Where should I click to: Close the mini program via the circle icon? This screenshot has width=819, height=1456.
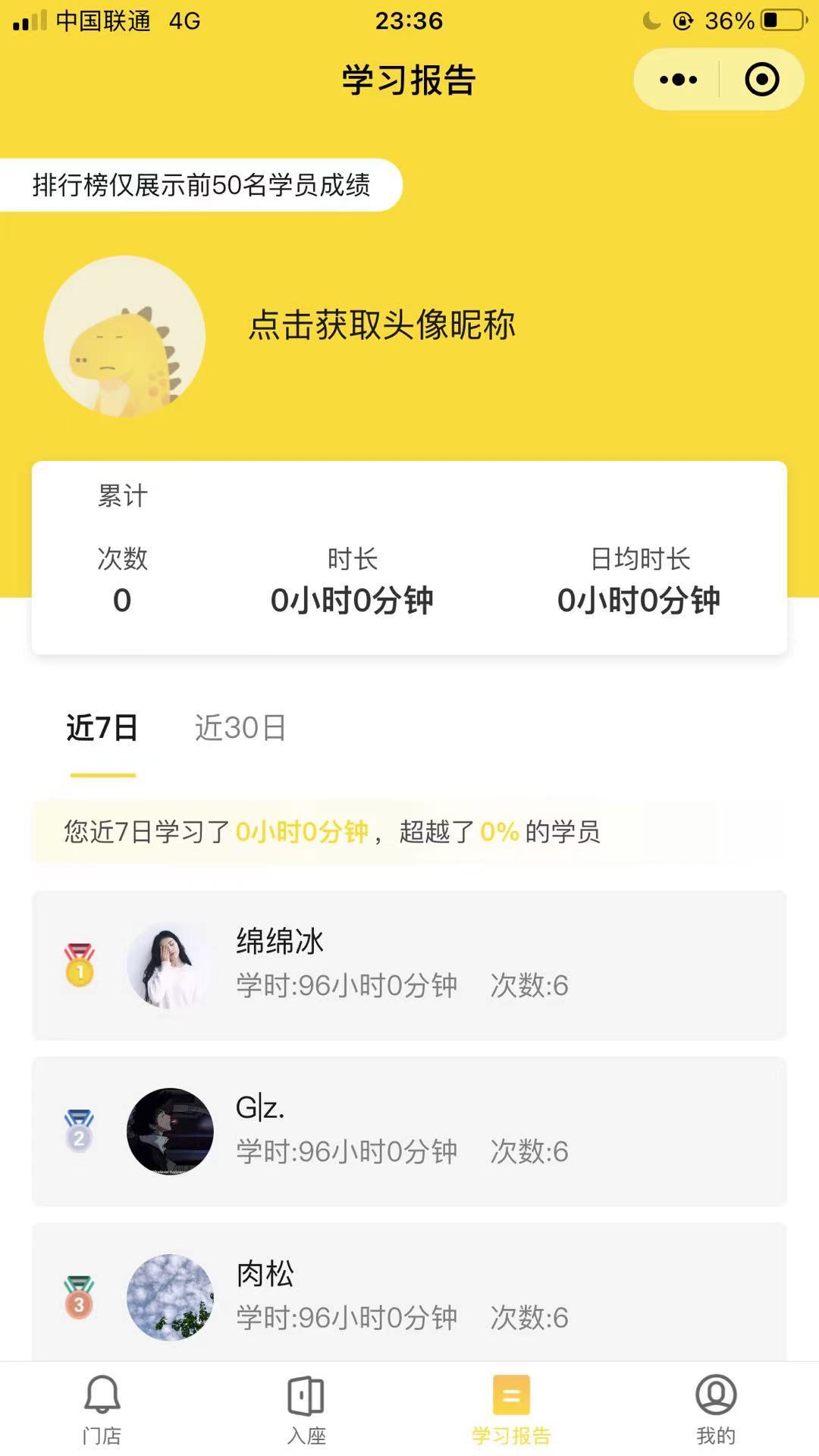pyautogui.click(x=761, y=80)
